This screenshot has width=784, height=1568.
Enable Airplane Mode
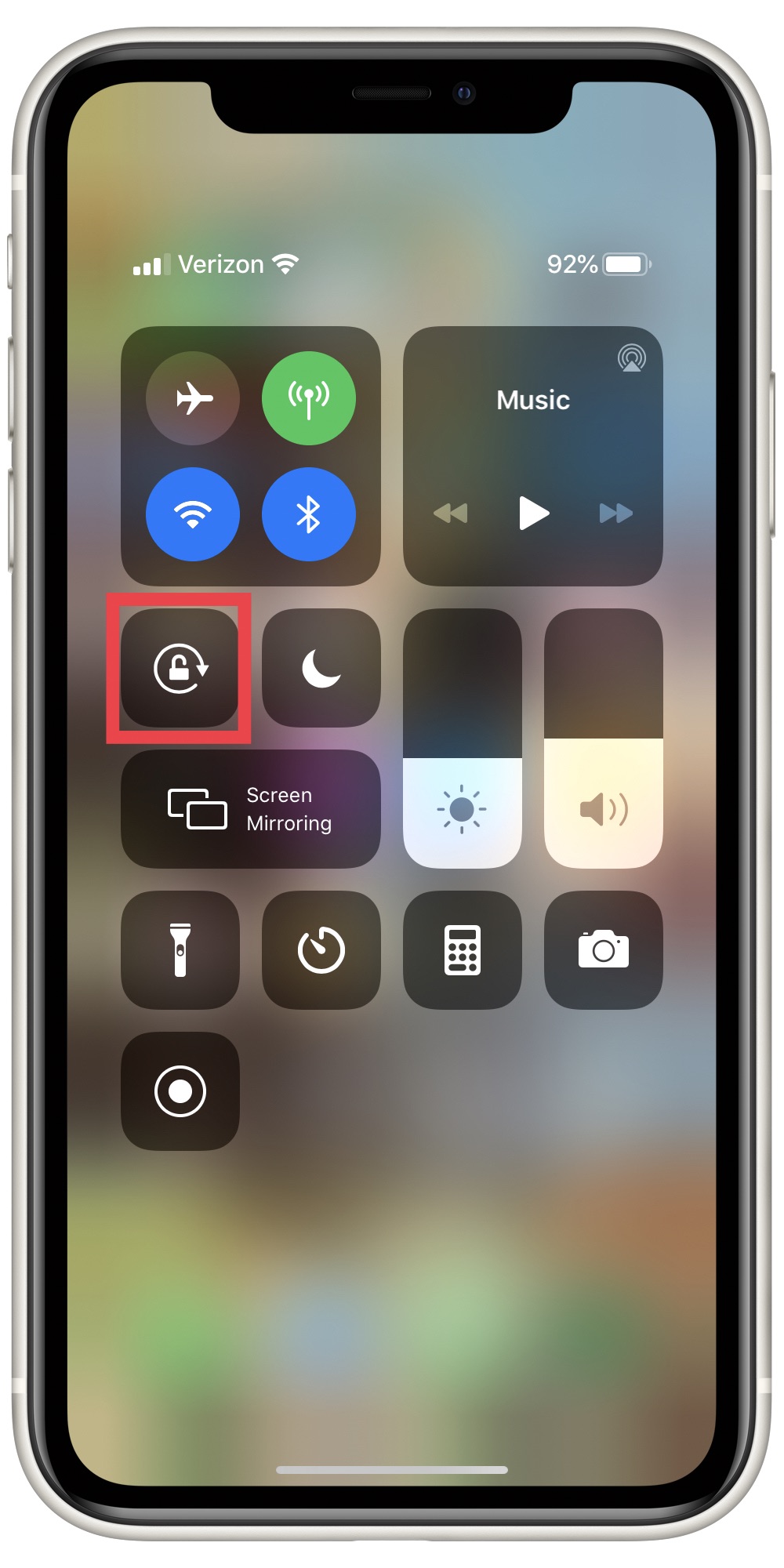tap(193, 398)
